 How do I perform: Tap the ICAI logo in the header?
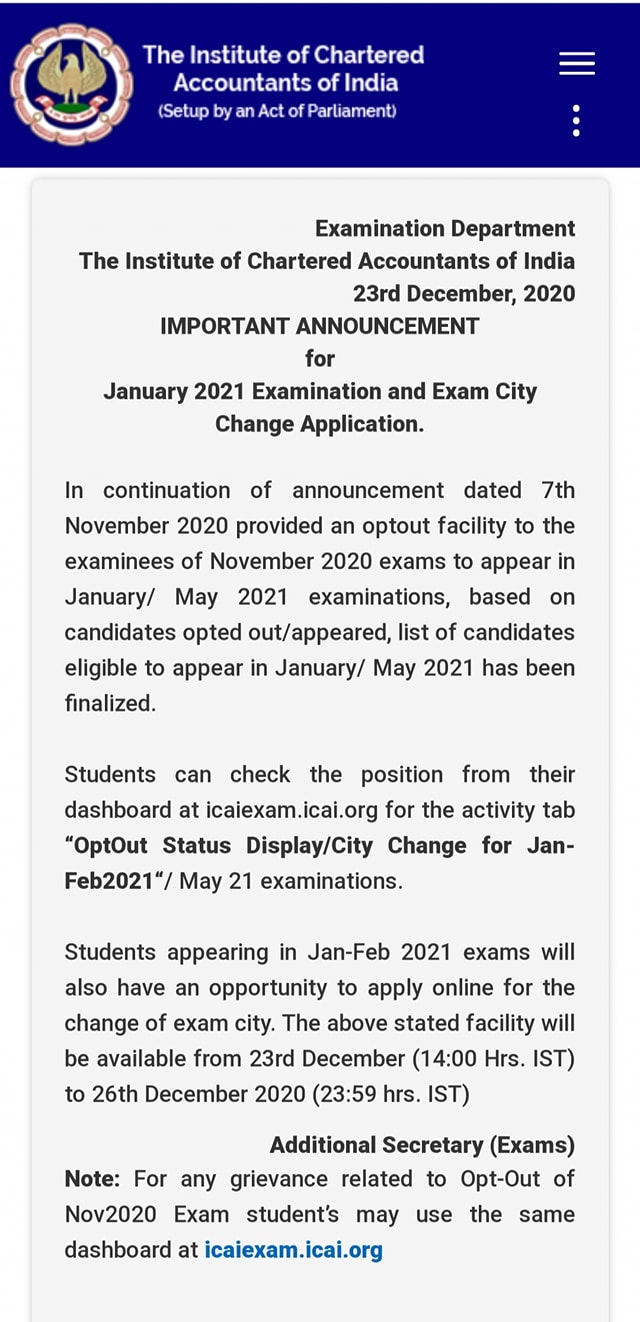pos(71,84)
